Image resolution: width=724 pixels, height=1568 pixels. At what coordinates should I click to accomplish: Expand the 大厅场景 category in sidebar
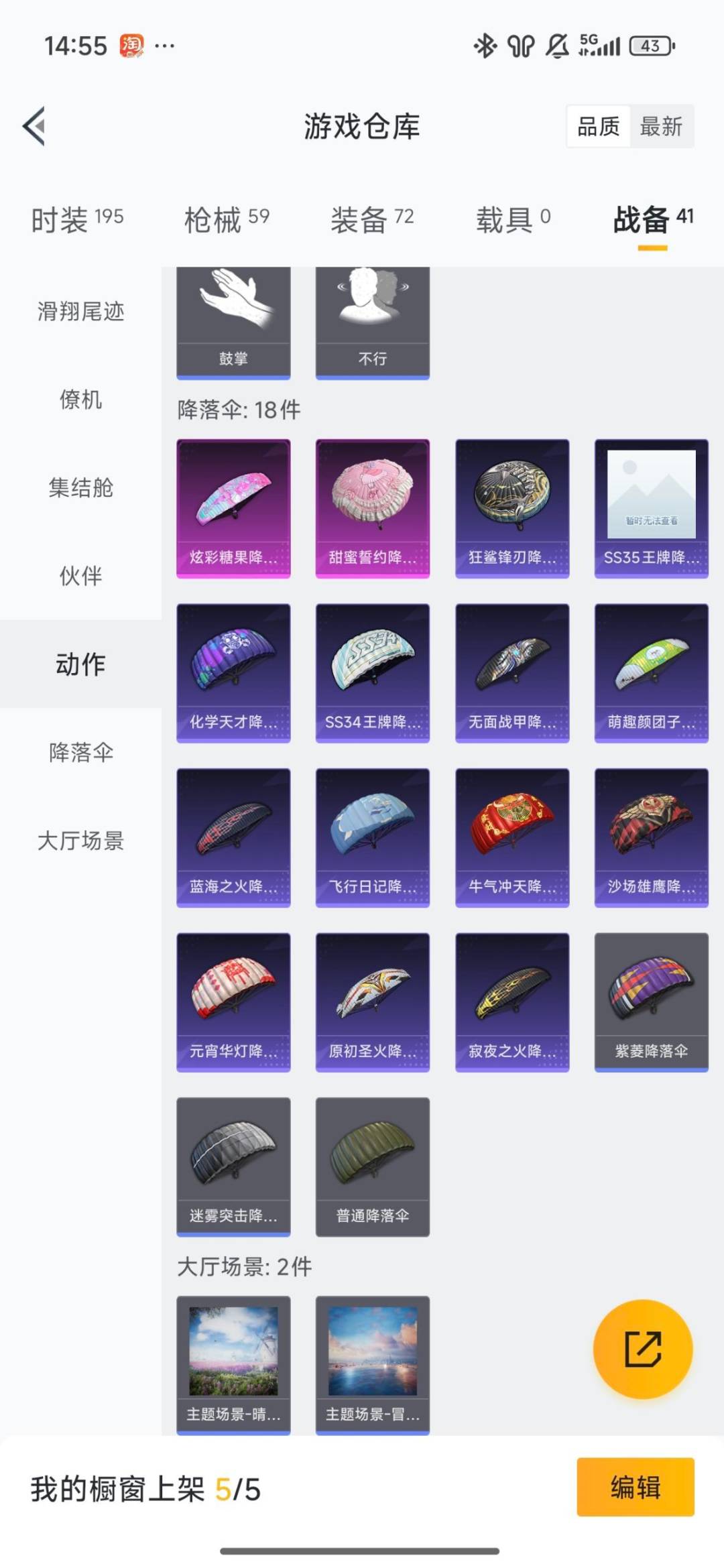(x=80, y=841)
